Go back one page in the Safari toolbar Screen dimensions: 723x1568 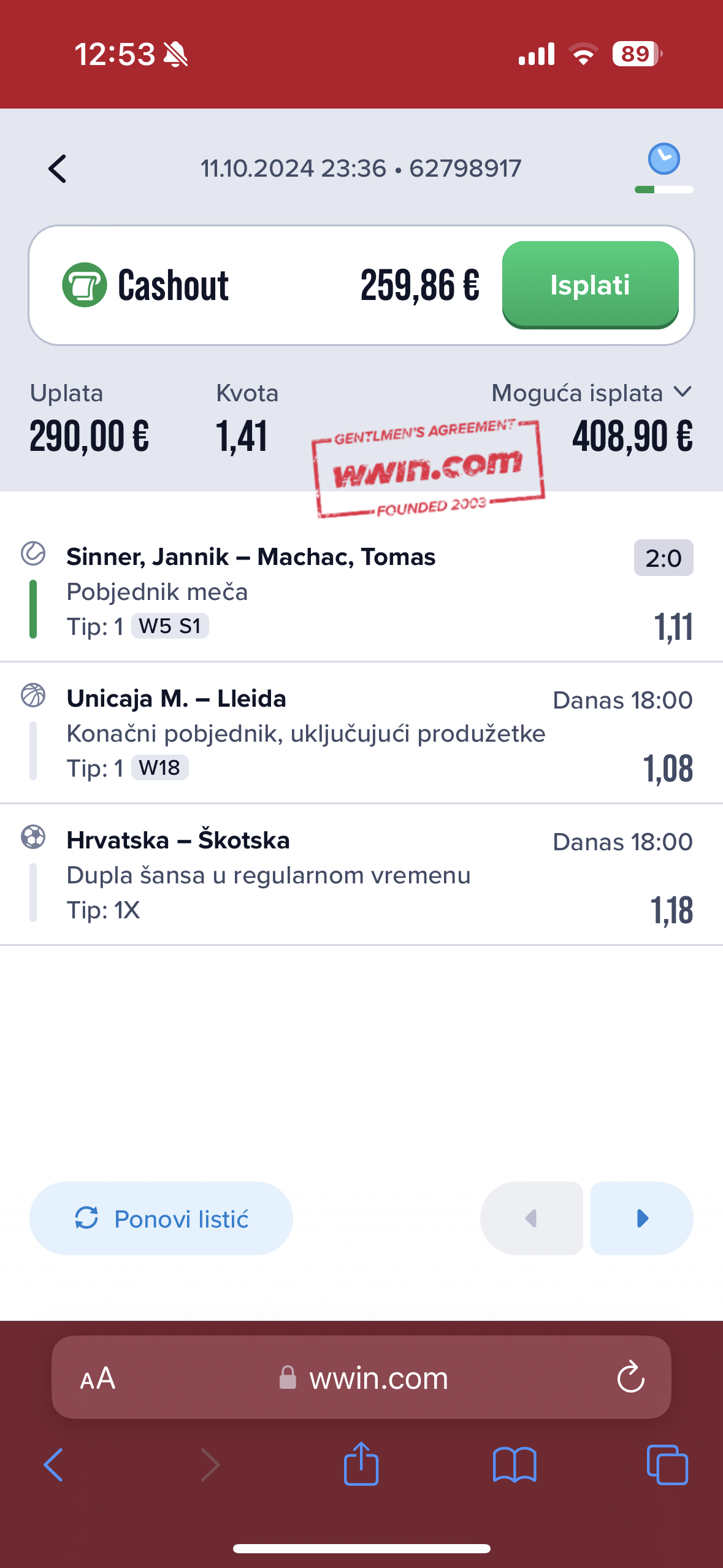click(54, 1465)
